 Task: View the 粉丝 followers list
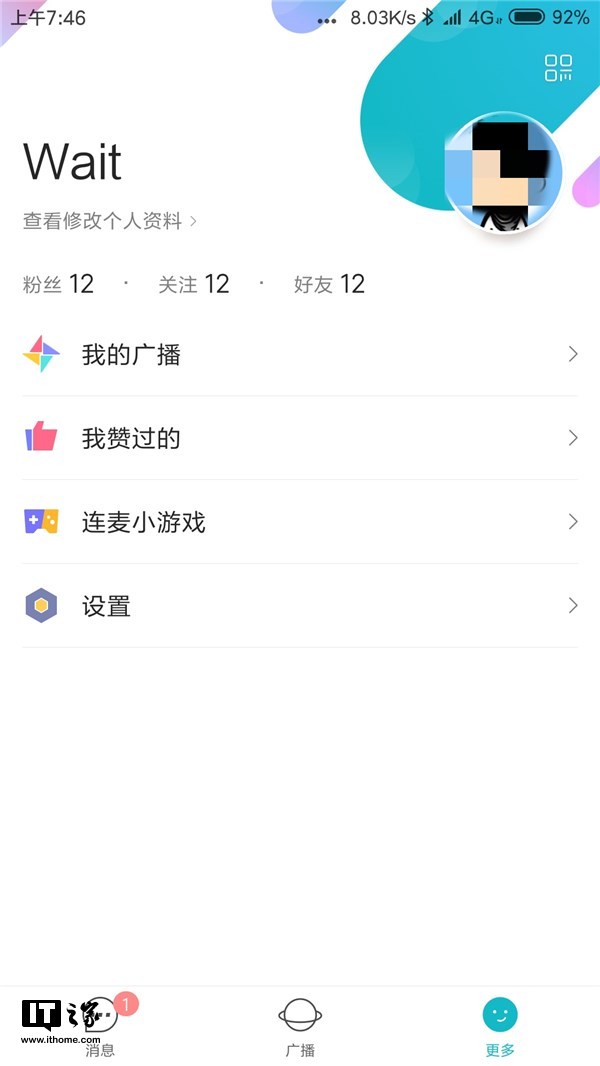58,284
